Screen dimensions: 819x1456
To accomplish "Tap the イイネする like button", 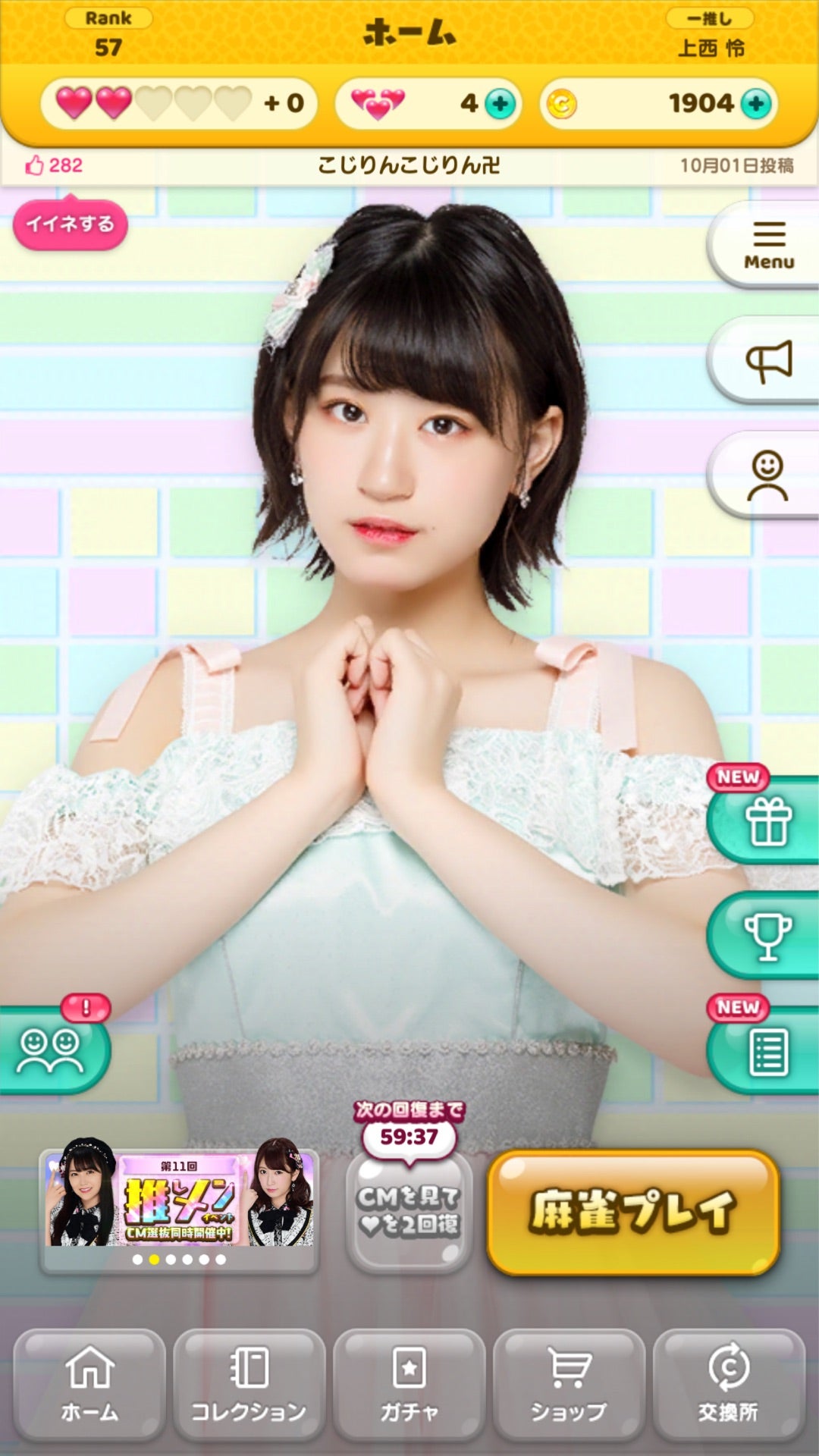I will pyautogui.click(x=70, y=224).
